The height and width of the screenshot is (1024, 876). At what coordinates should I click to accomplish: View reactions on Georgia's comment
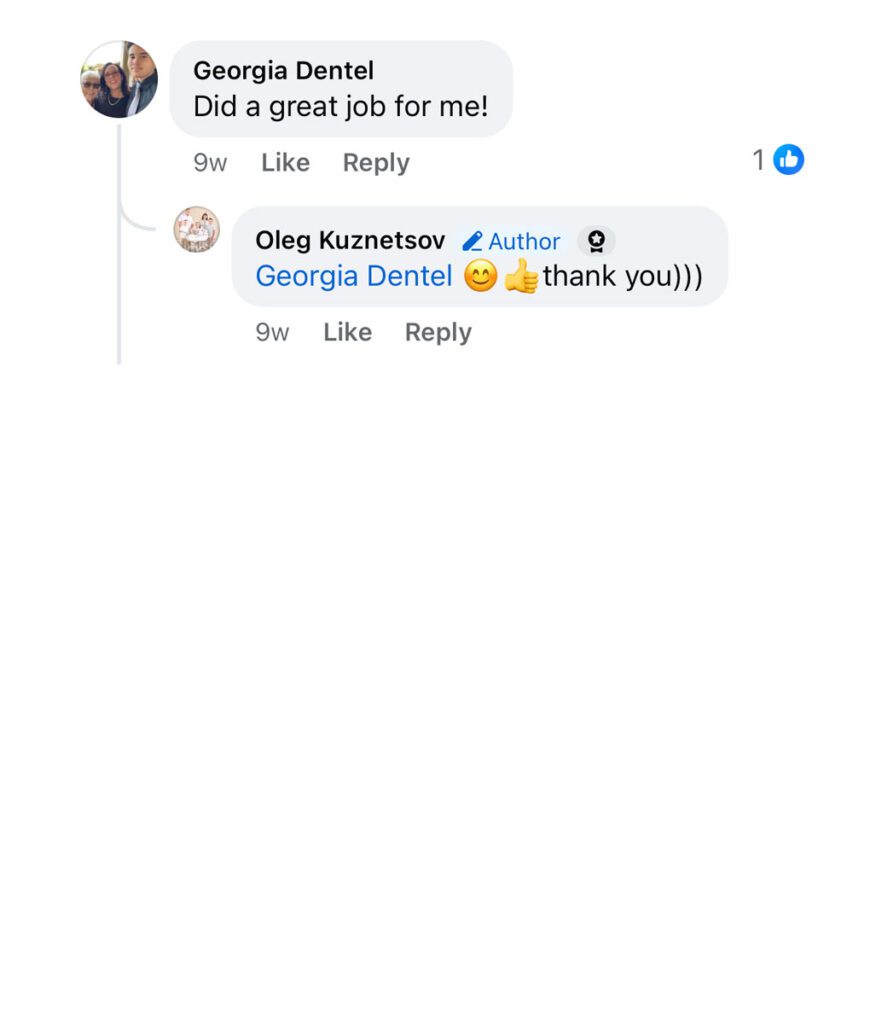pos(778,159)
